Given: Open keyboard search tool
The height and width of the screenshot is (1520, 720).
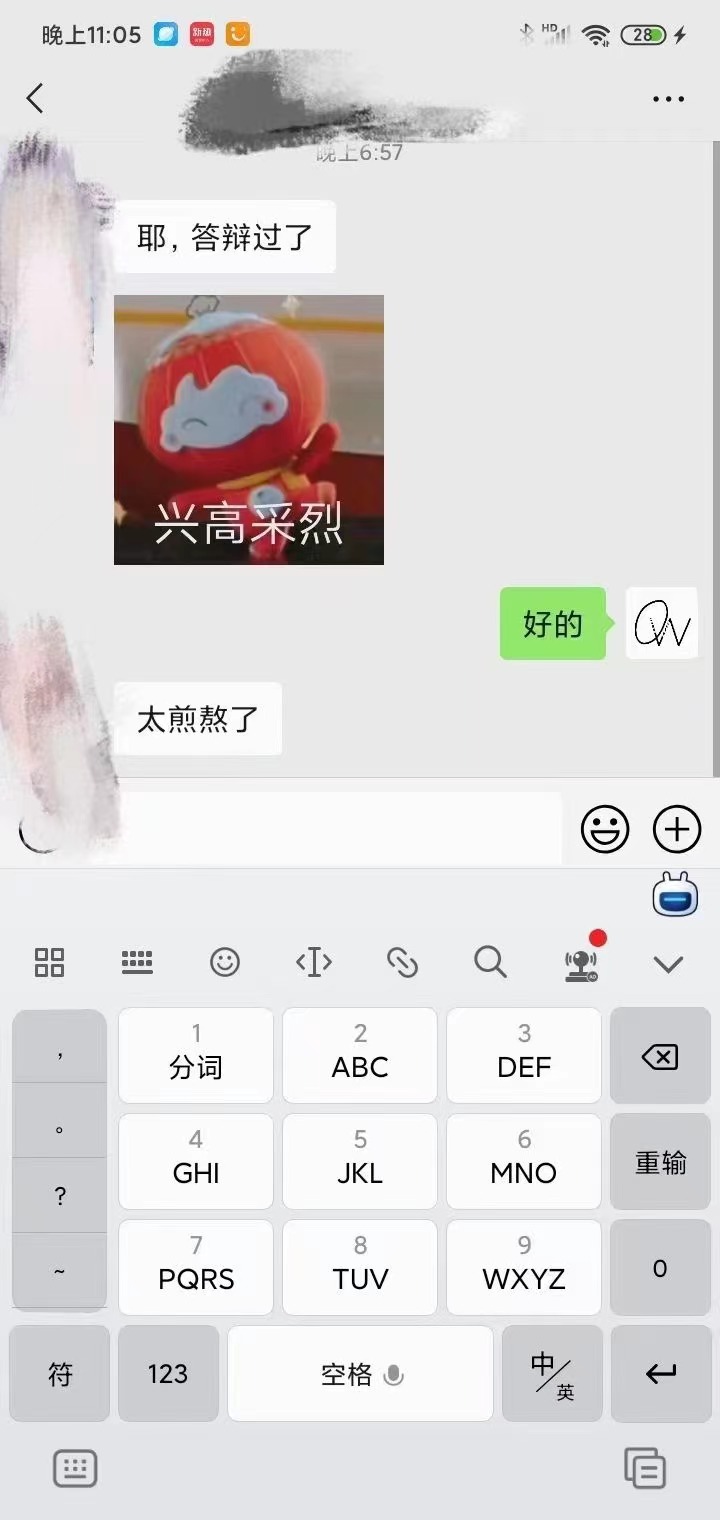Looking at the screenshot, I should (490, 963).
